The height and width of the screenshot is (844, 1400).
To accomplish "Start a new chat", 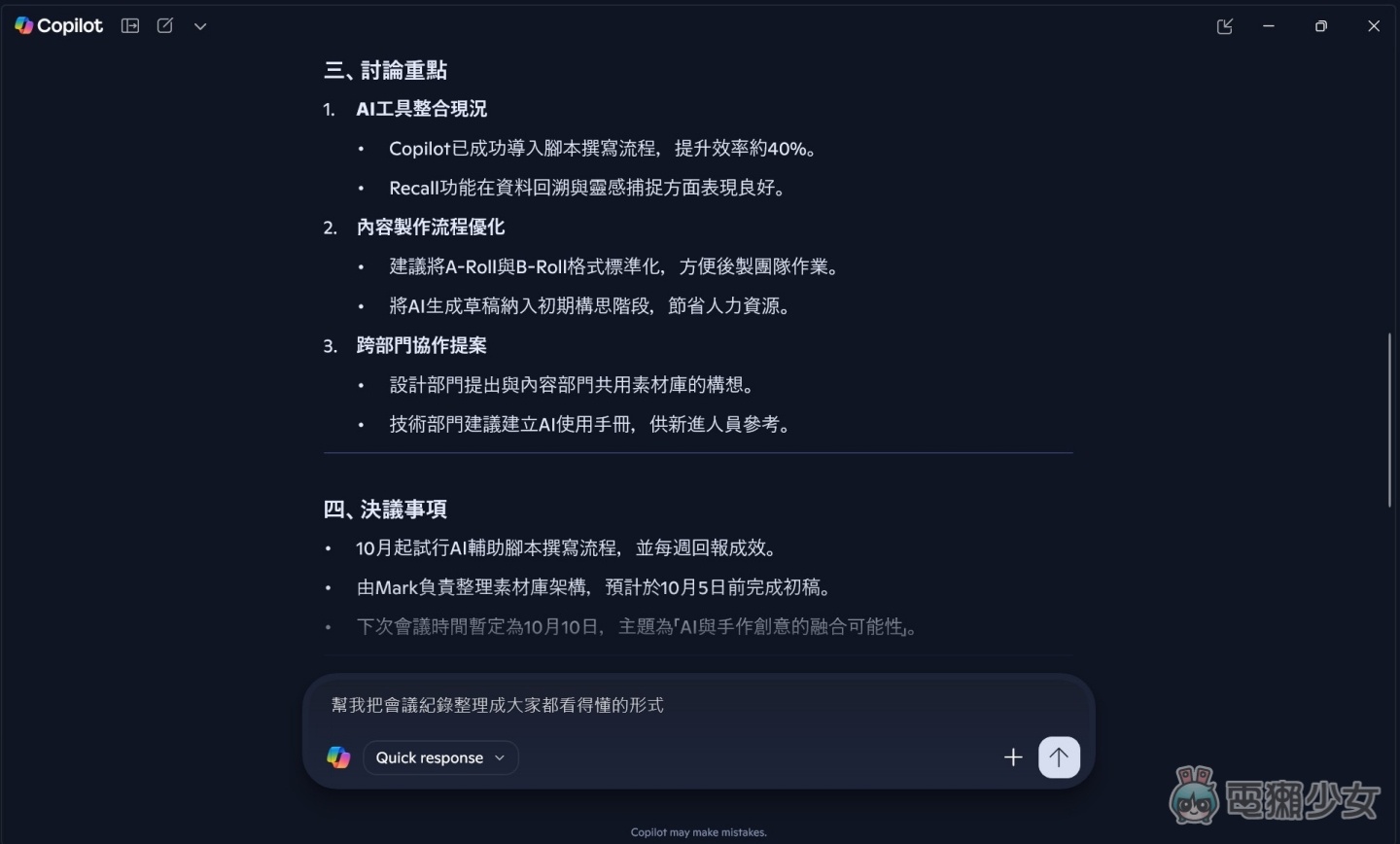I will point(165,26).
